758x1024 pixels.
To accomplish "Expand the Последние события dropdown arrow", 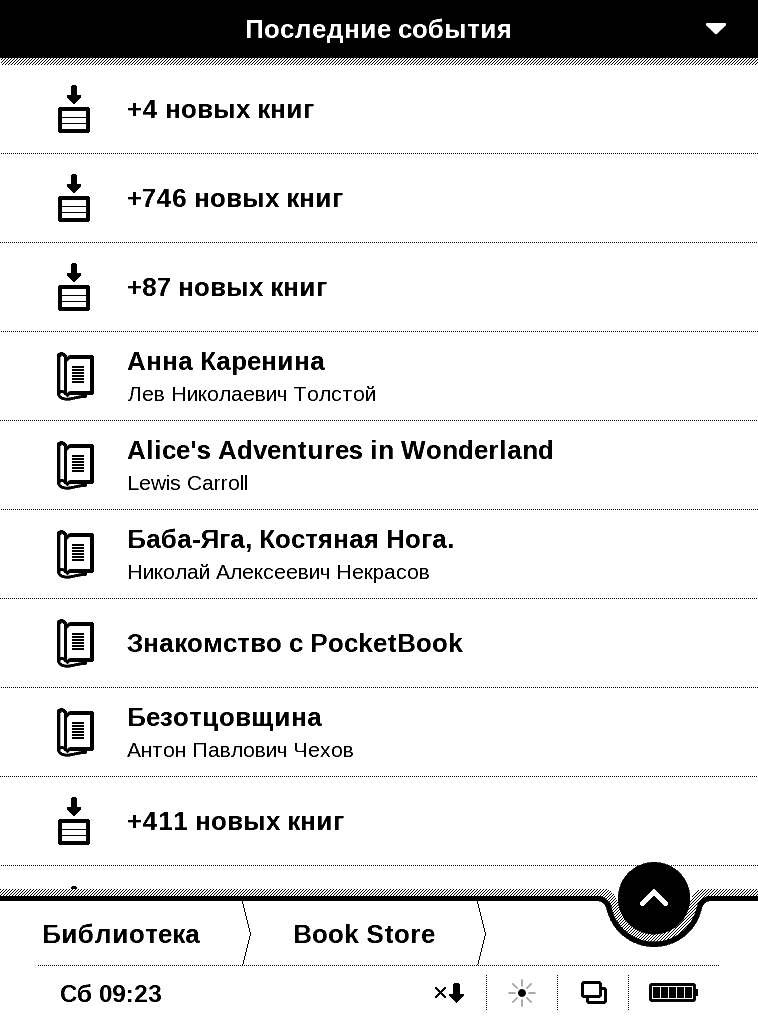I will (x=715, y=29).
